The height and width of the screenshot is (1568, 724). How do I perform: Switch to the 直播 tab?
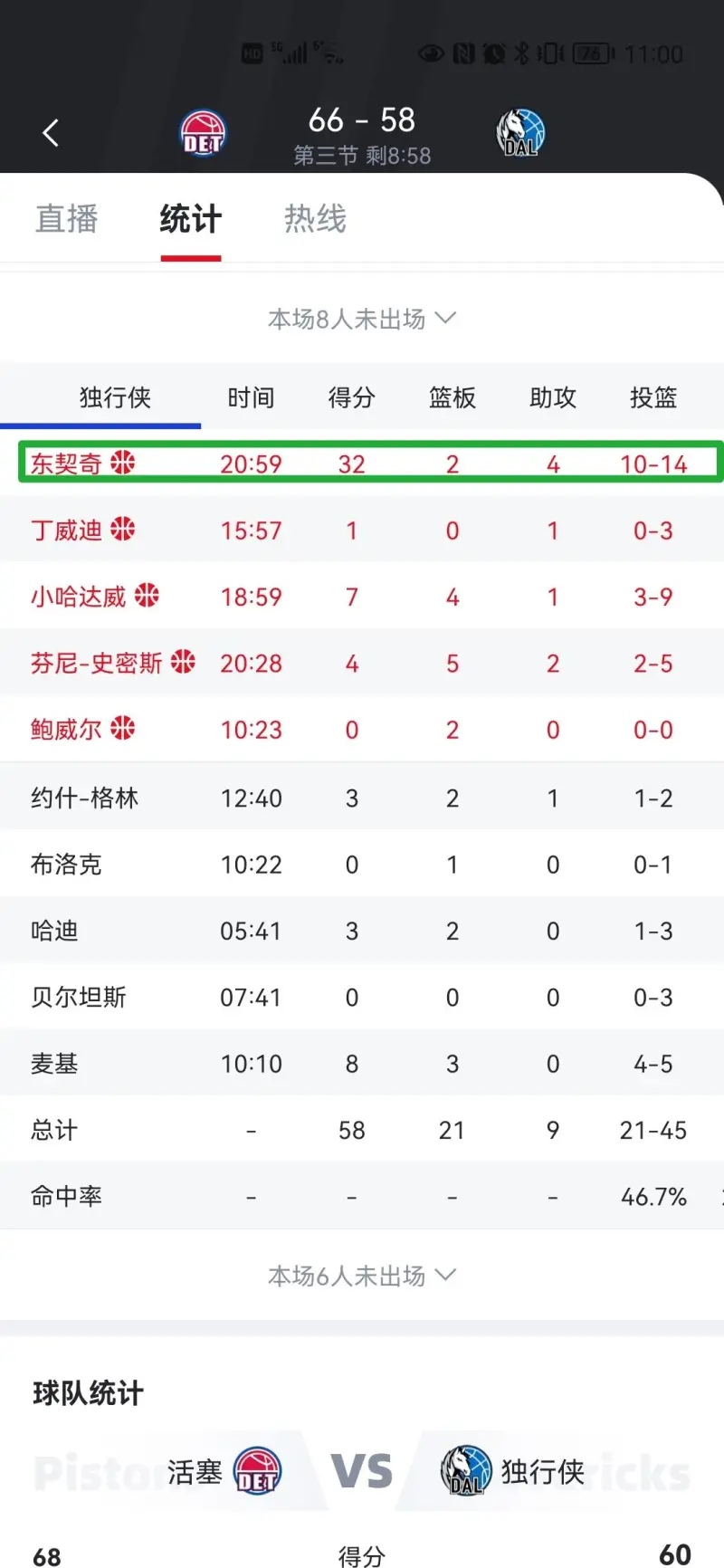click(66, 219)
